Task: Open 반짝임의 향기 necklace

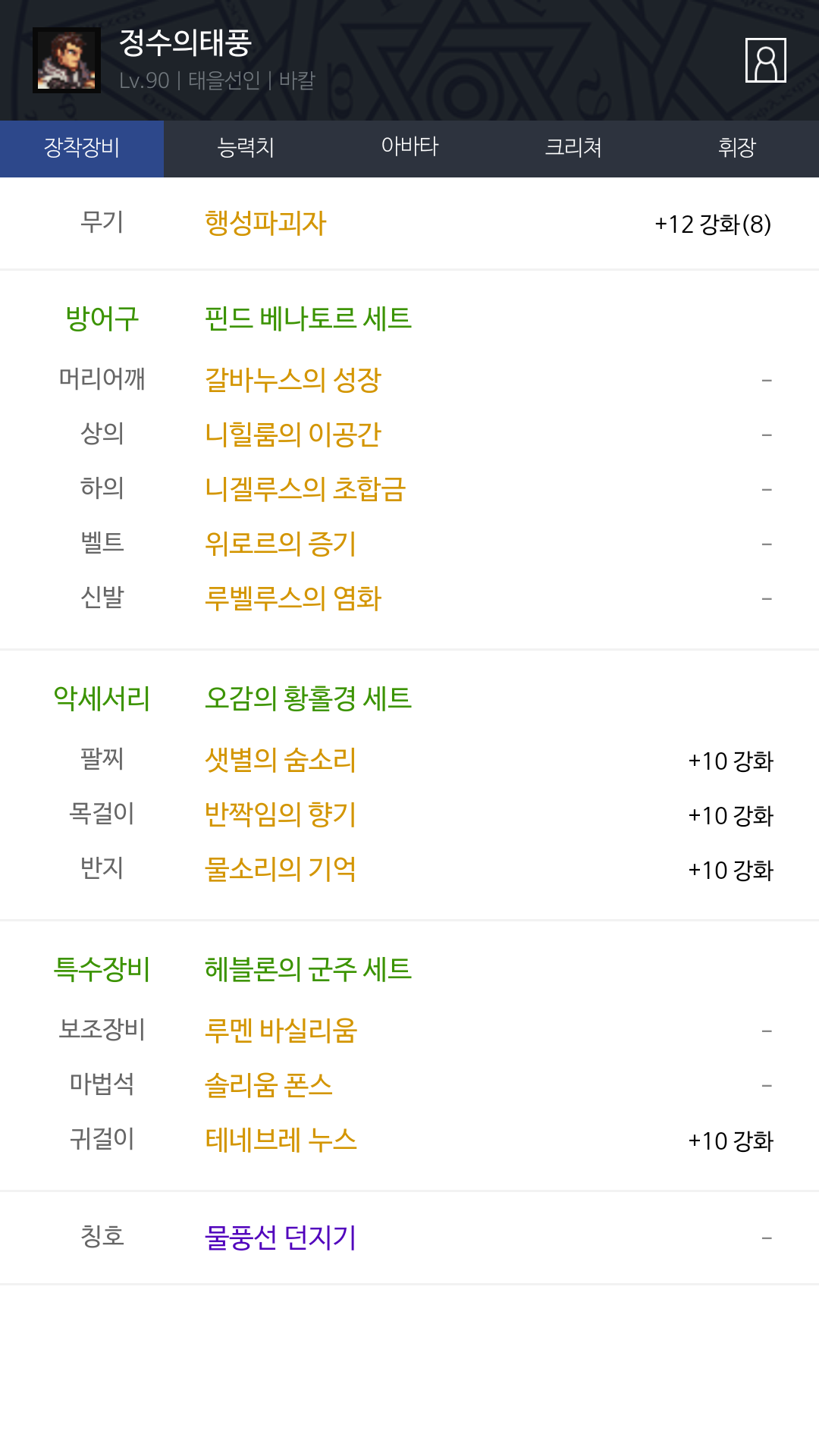Action: point(281,814)
